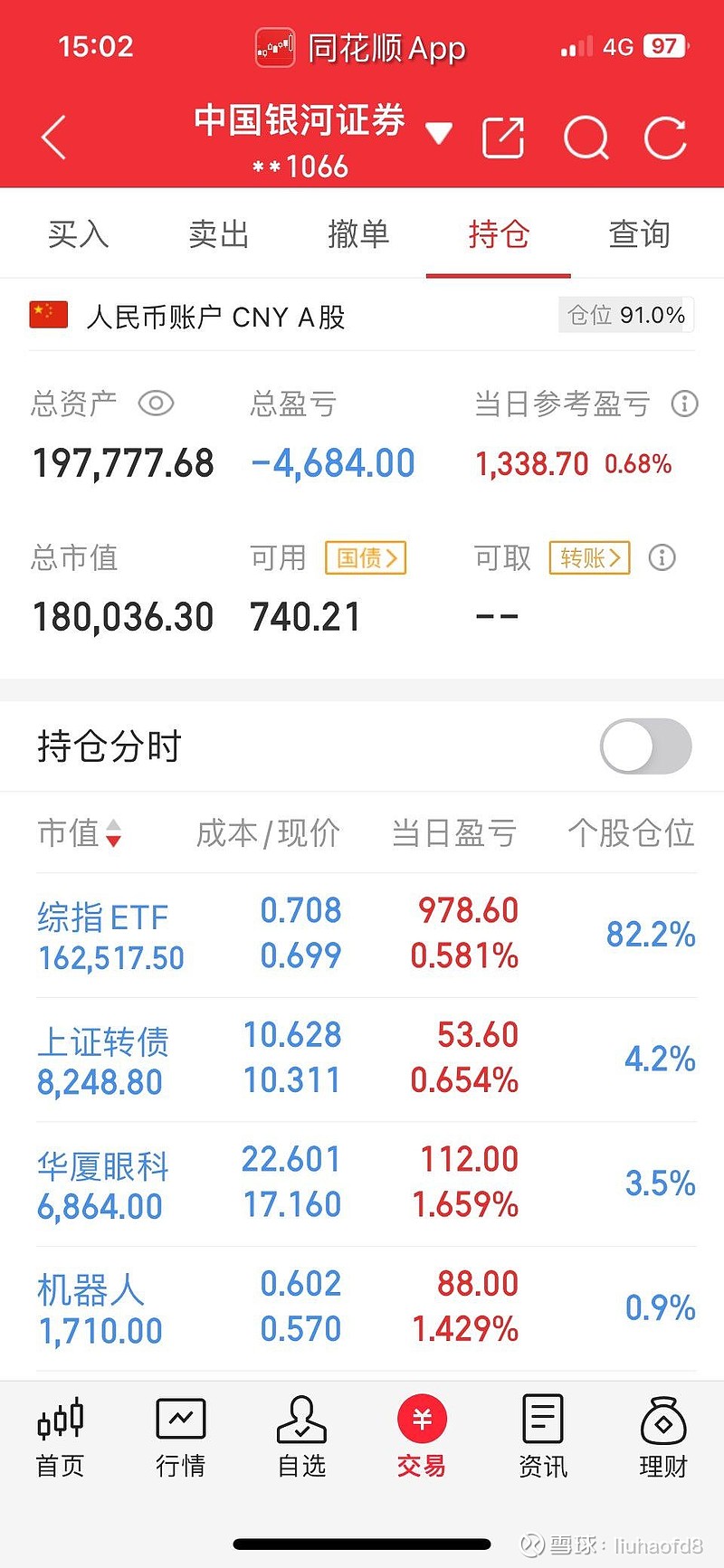Switch to the 撤单 tab
The image size is (724, 1568).
point(358,233)
